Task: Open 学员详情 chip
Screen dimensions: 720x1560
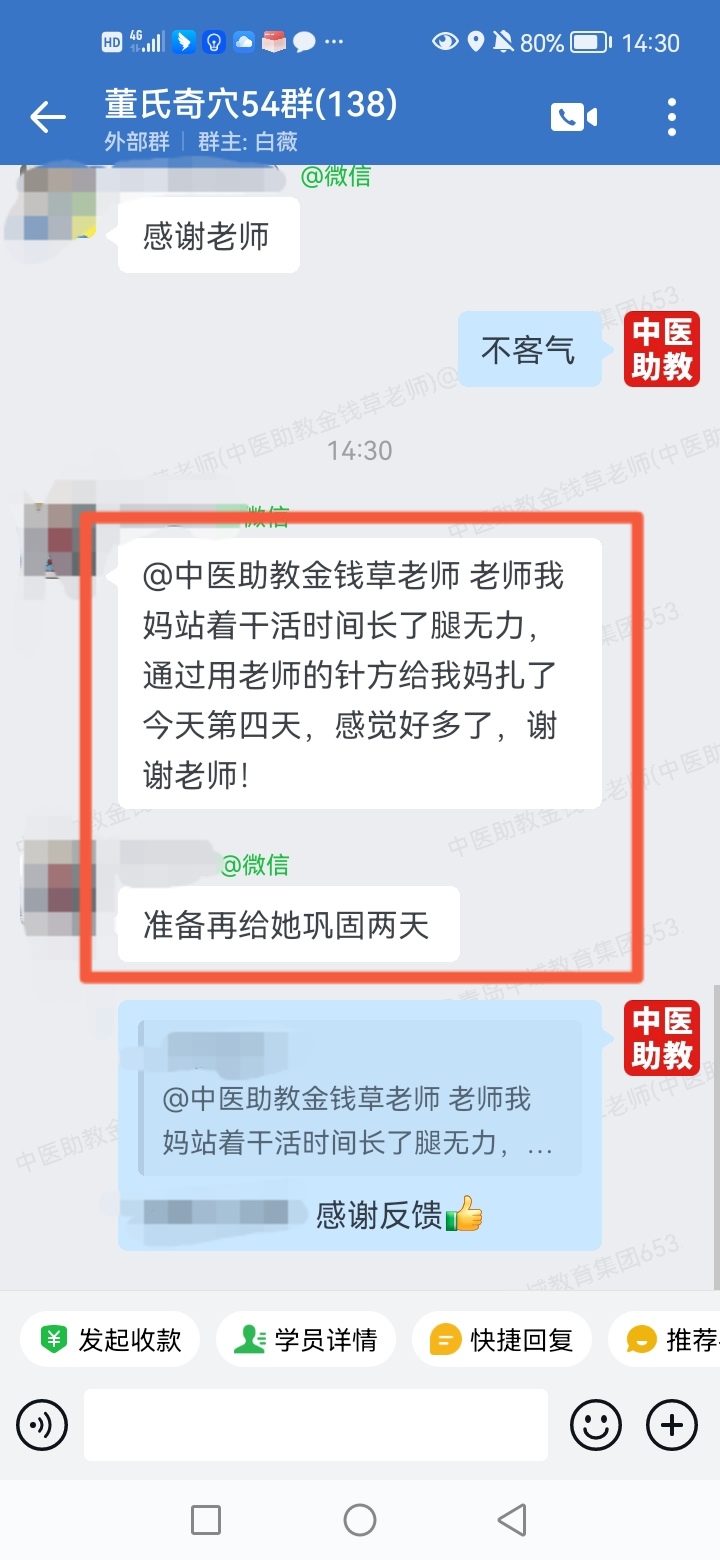Action: (x=306, y=1339)
